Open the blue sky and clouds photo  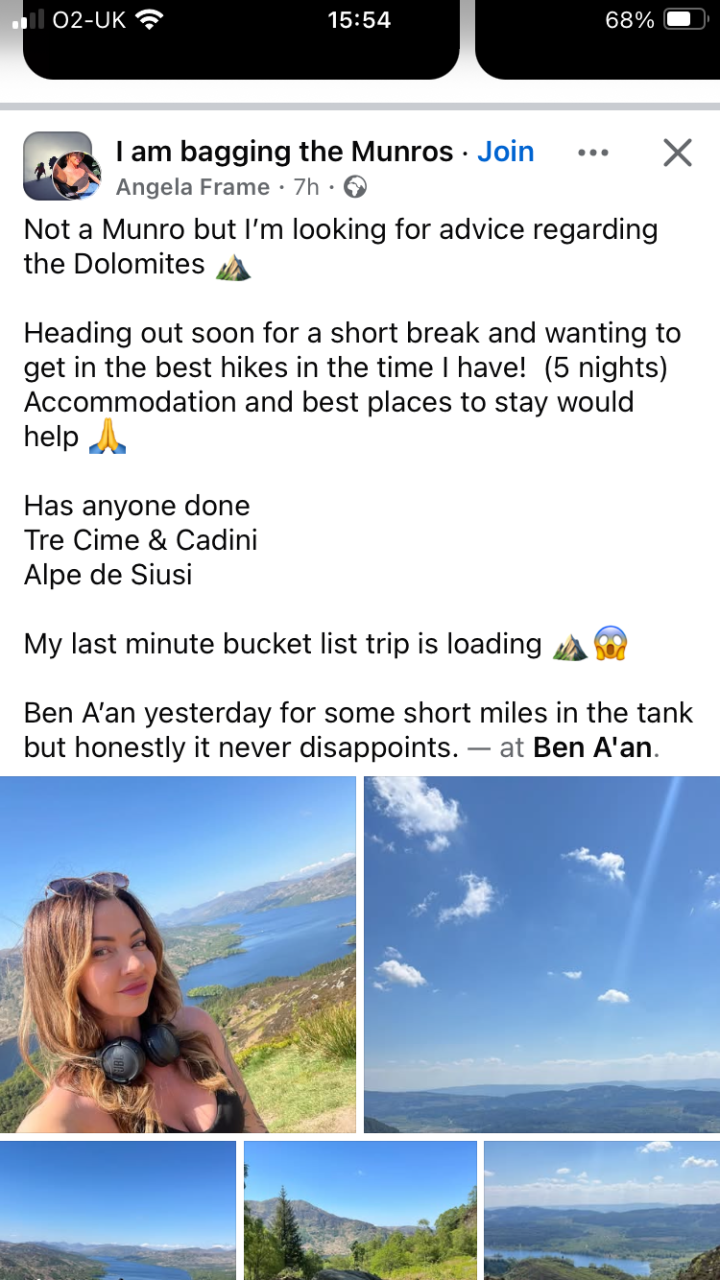542,954
